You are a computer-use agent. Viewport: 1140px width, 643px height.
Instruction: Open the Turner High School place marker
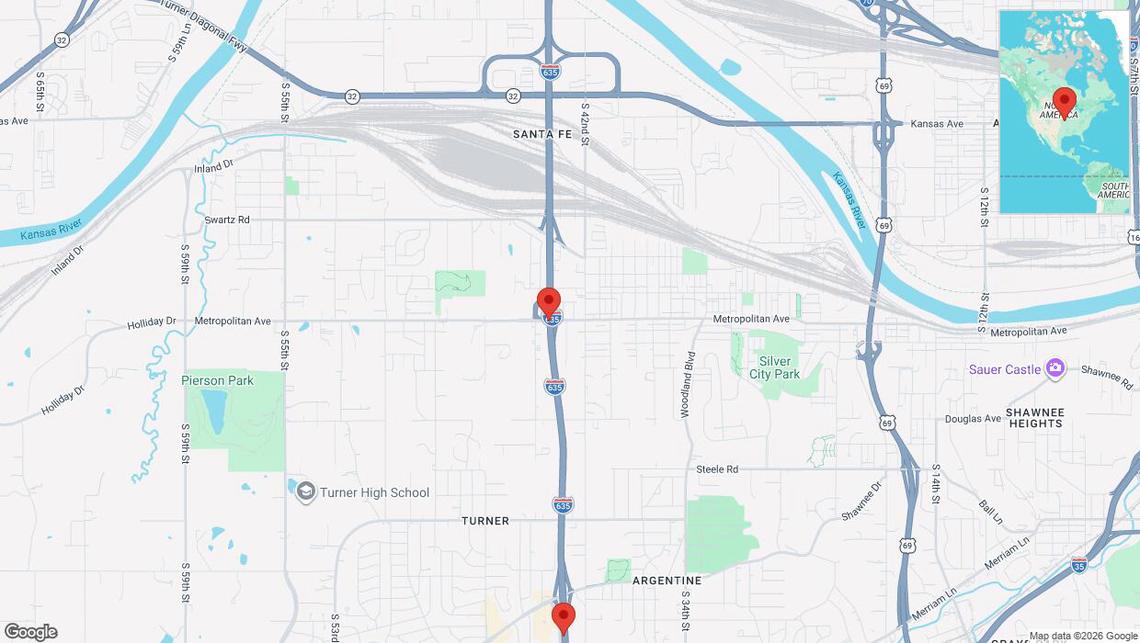tap(306, 492)
